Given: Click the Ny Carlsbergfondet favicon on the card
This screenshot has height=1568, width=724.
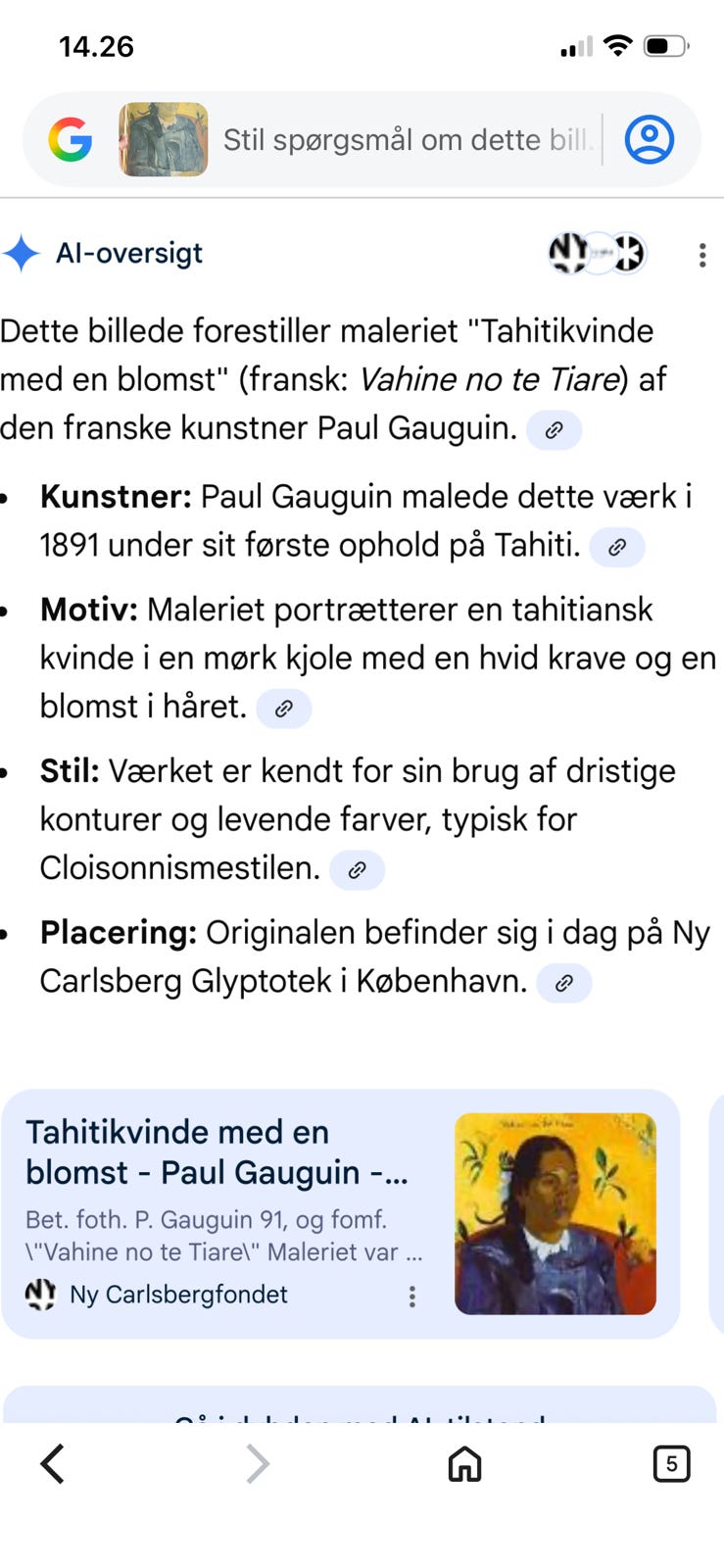Looking at the screenshot, I should click(40, 1295).
